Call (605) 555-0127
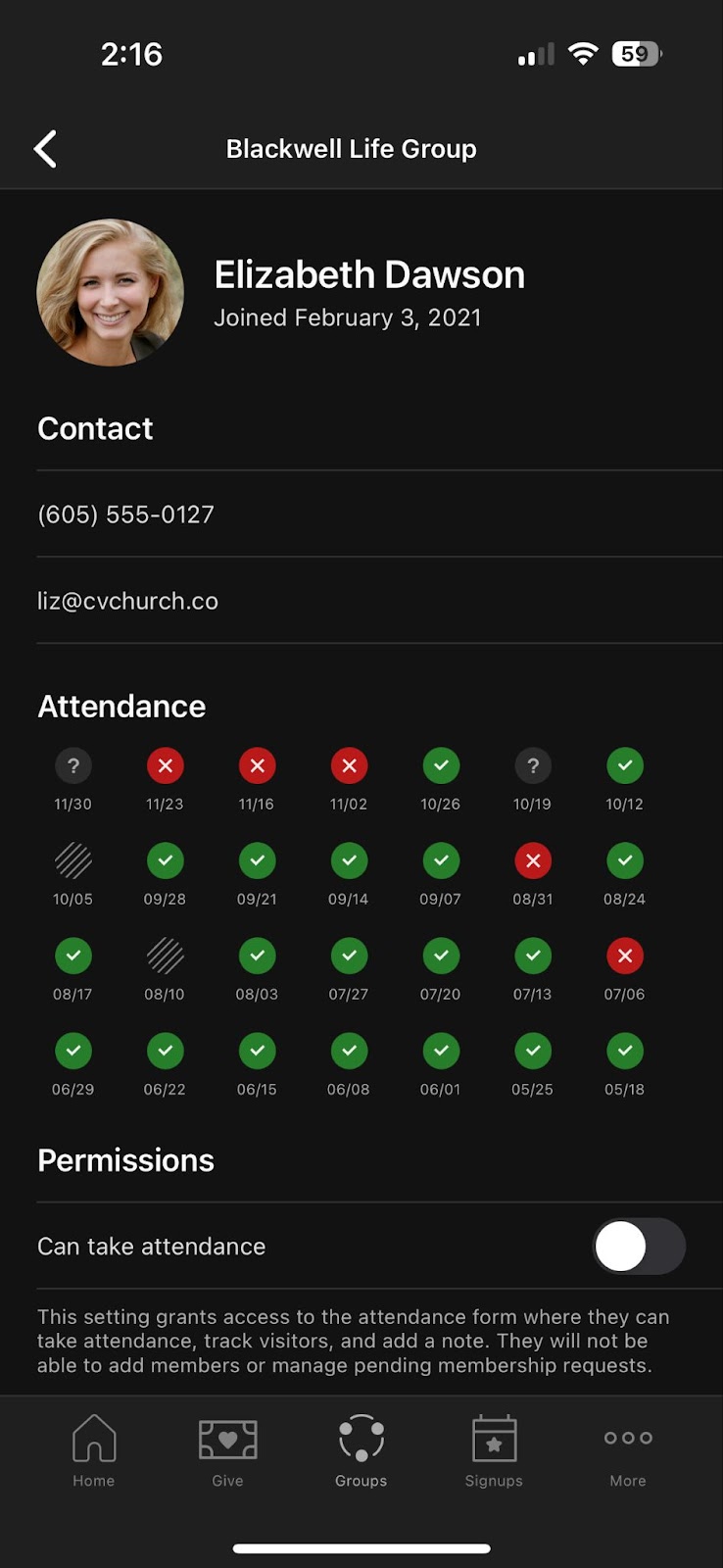Image resolution: width=723 pixels, height=1568 pixels. click(x=125, y=514)
